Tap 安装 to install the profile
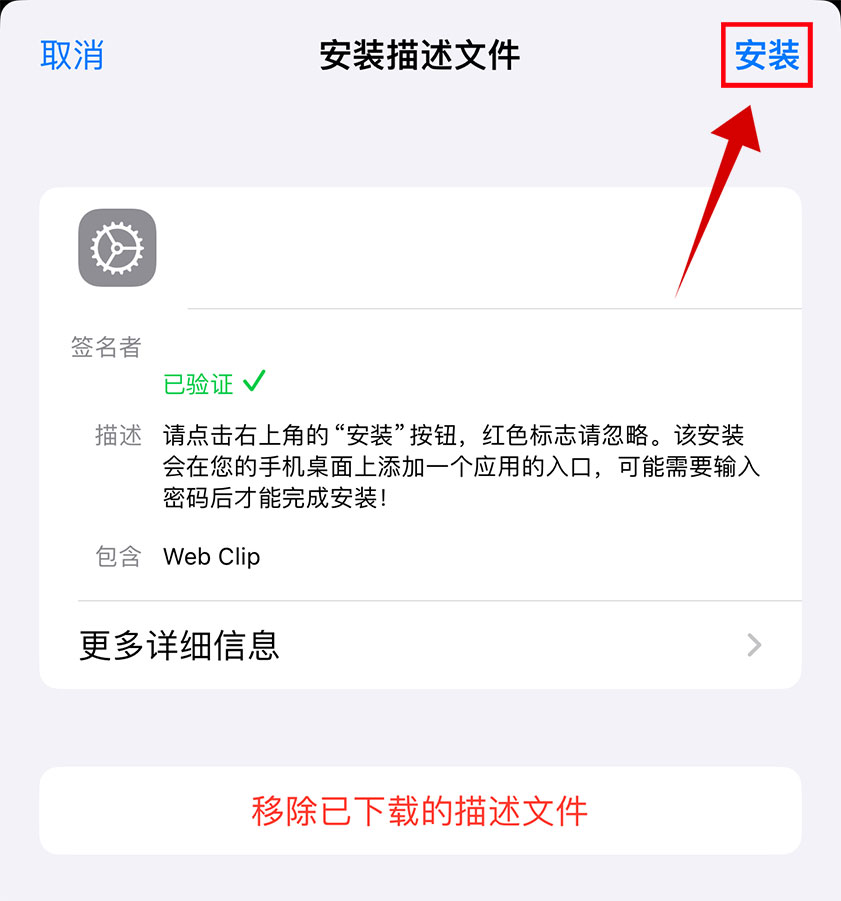The height and width of the screenshot is (901, 841). [x=767, y=56]
